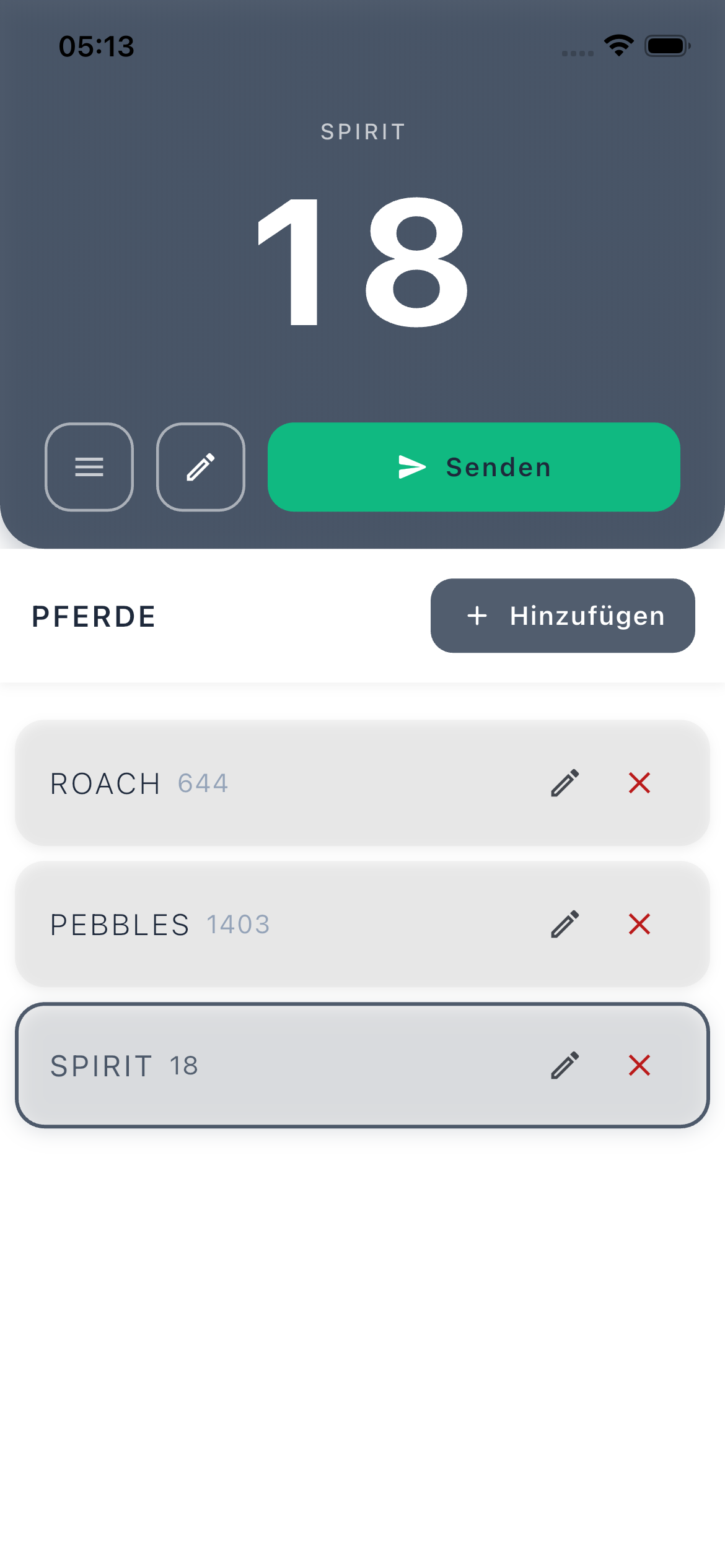
Task: Select the pencil edit icon beside the menu button
Action: click(x=200, y=468)
